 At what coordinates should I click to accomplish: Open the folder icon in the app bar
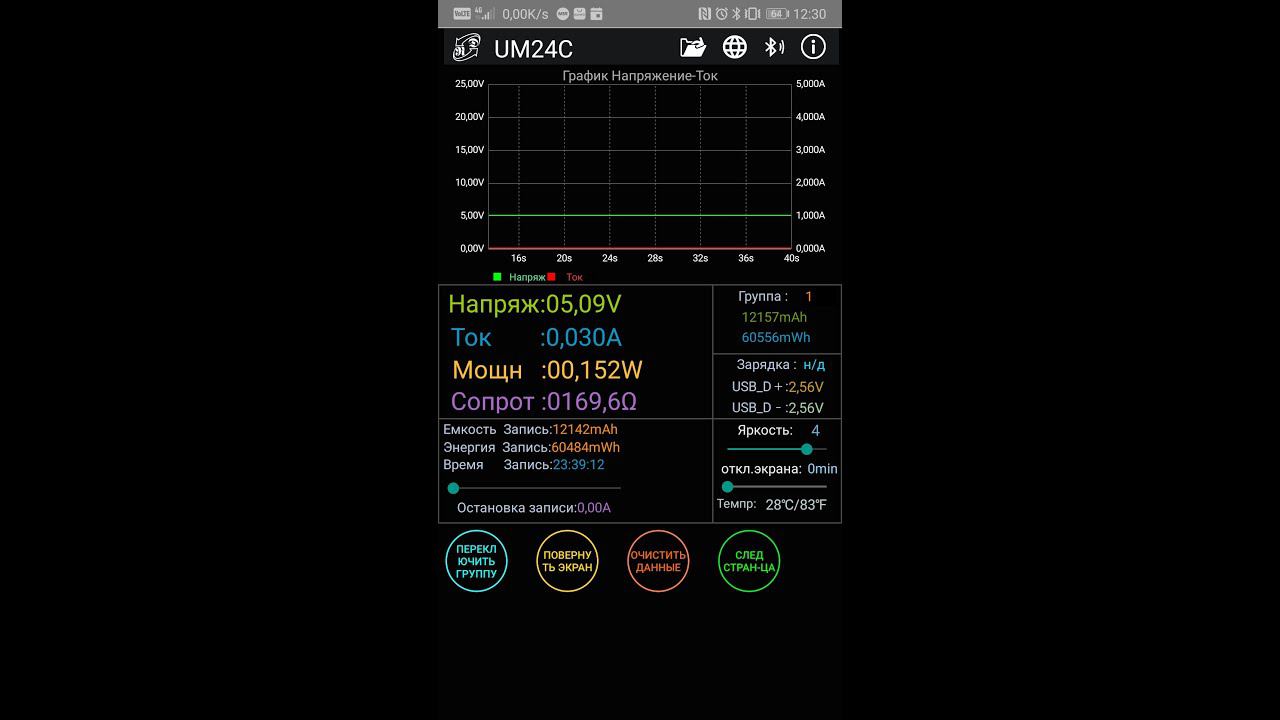[692, 47]
